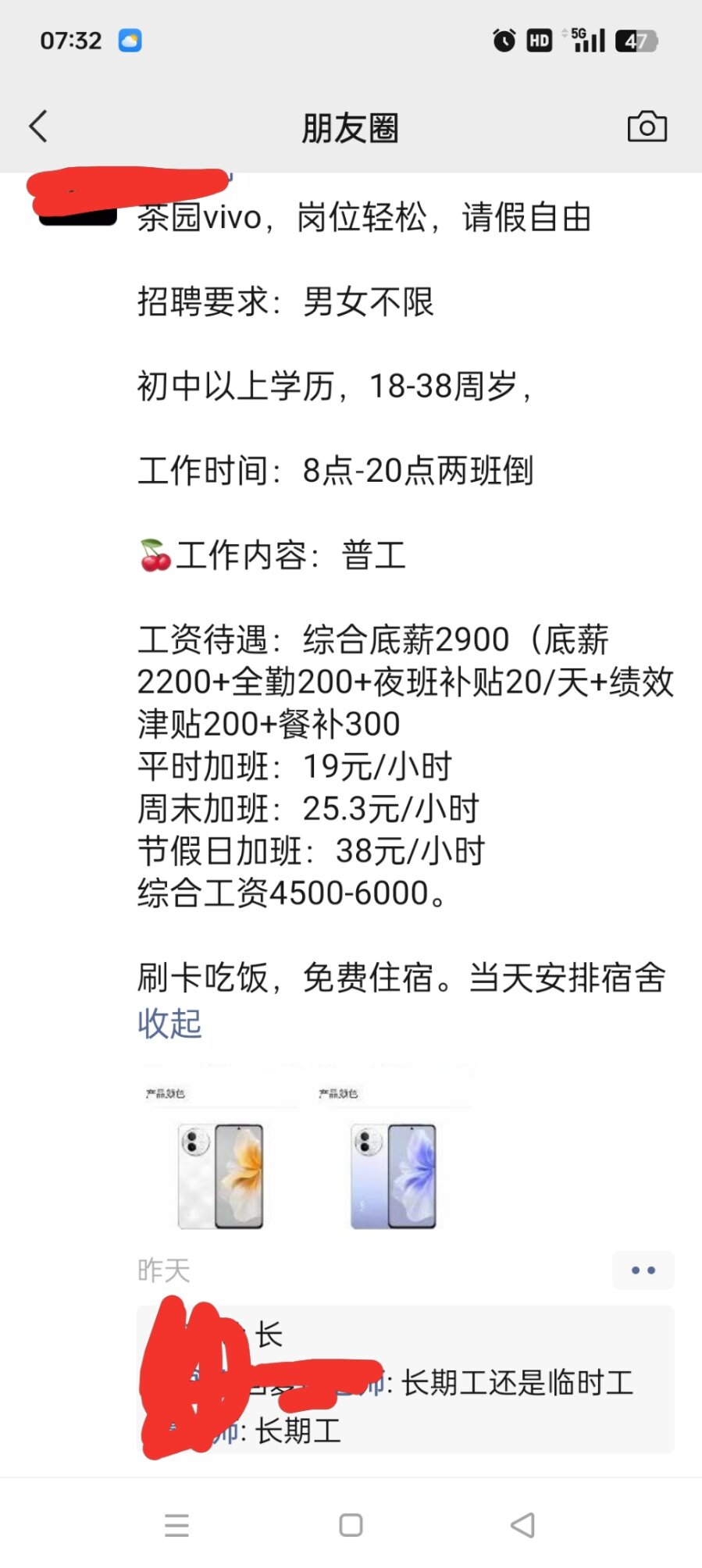Open the camera to post a moment
The image size is (702, 1568).
point(647,127)
